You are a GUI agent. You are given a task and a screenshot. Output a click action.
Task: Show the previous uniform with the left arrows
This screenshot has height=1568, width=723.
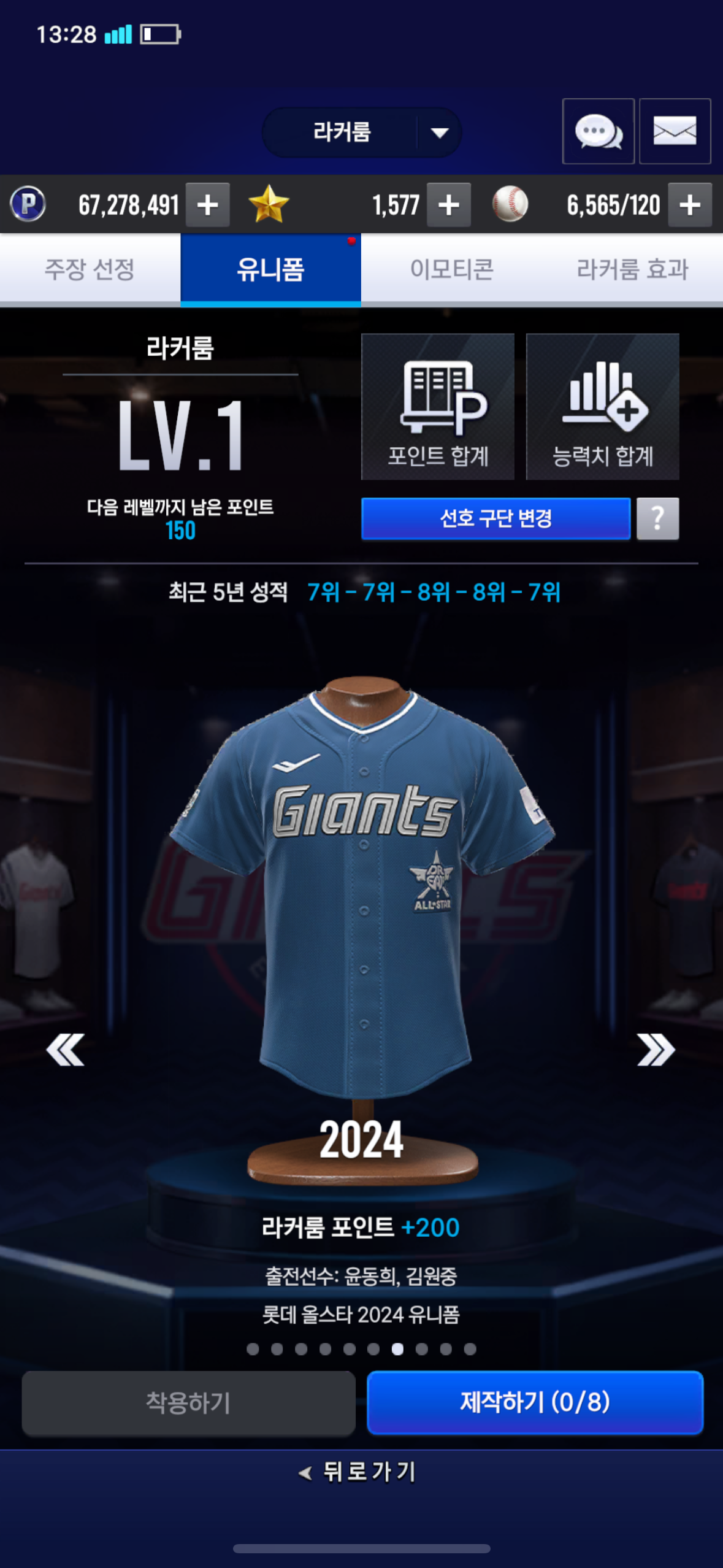[66, 1050]
